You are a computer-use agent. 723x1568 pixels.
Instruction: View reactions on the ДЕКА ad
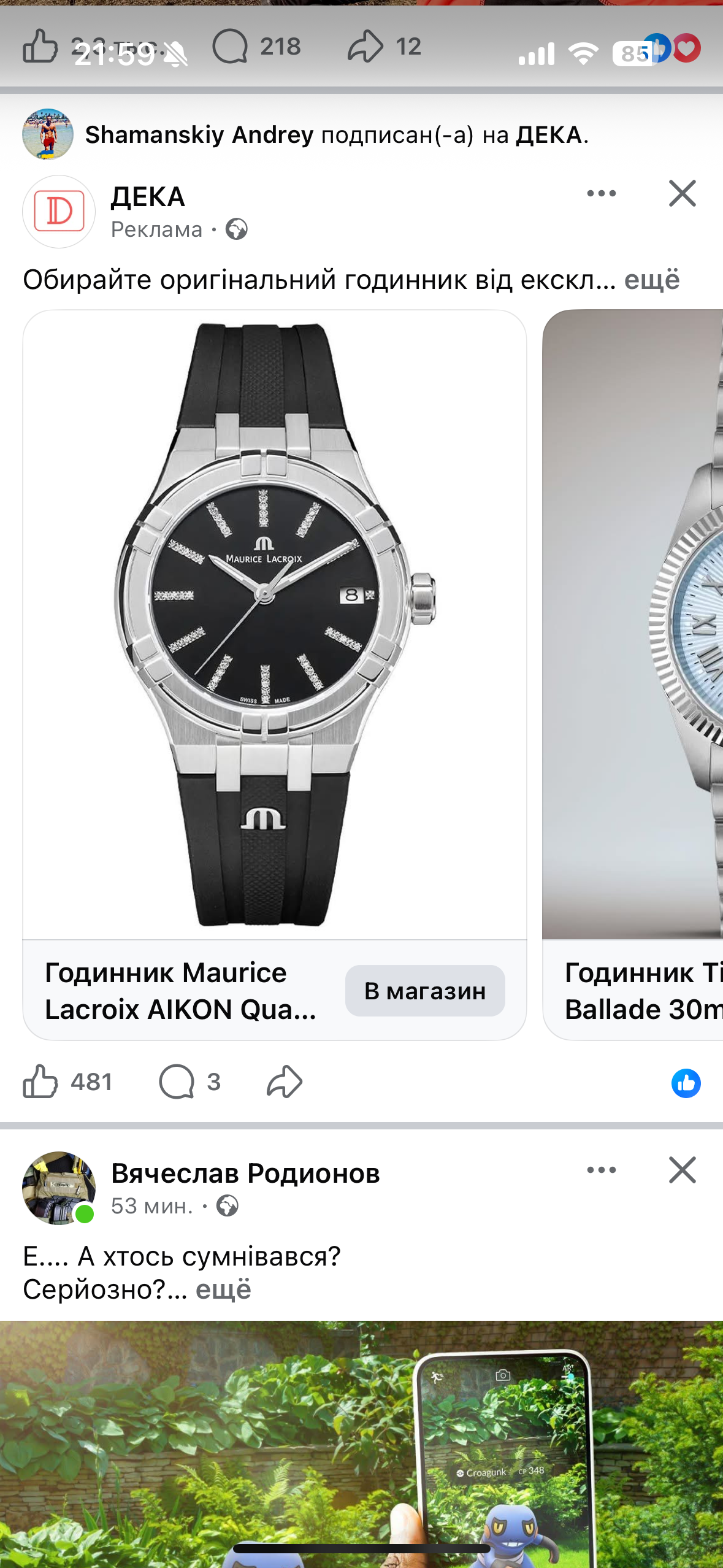(x=686, y=1083)
